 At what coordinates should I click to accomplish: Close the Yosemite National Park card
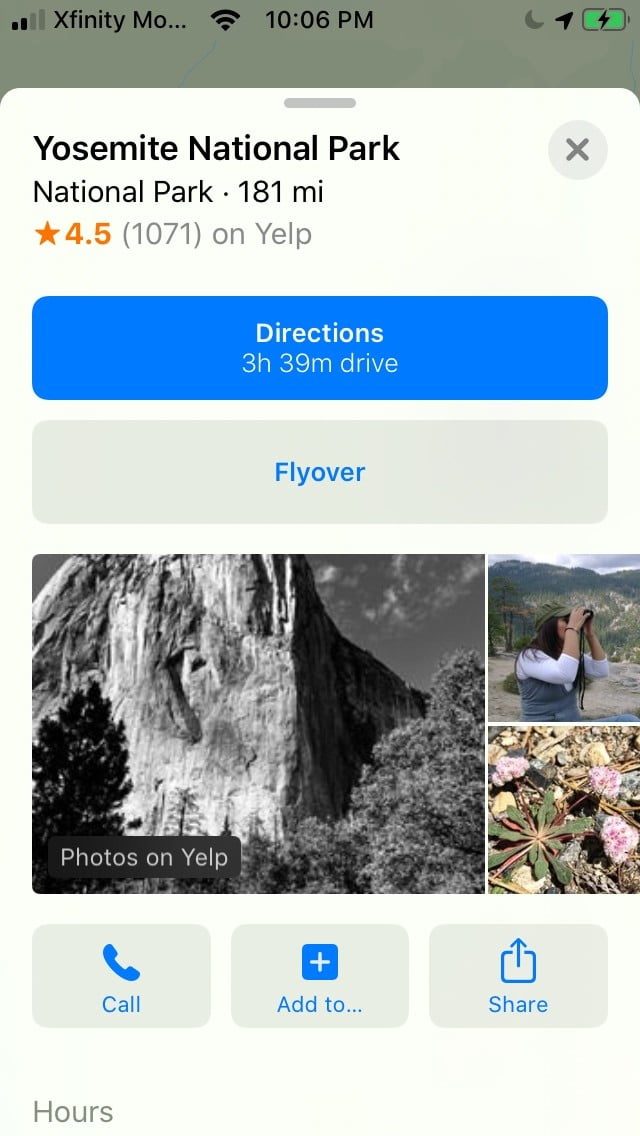[x=577, y=150]
